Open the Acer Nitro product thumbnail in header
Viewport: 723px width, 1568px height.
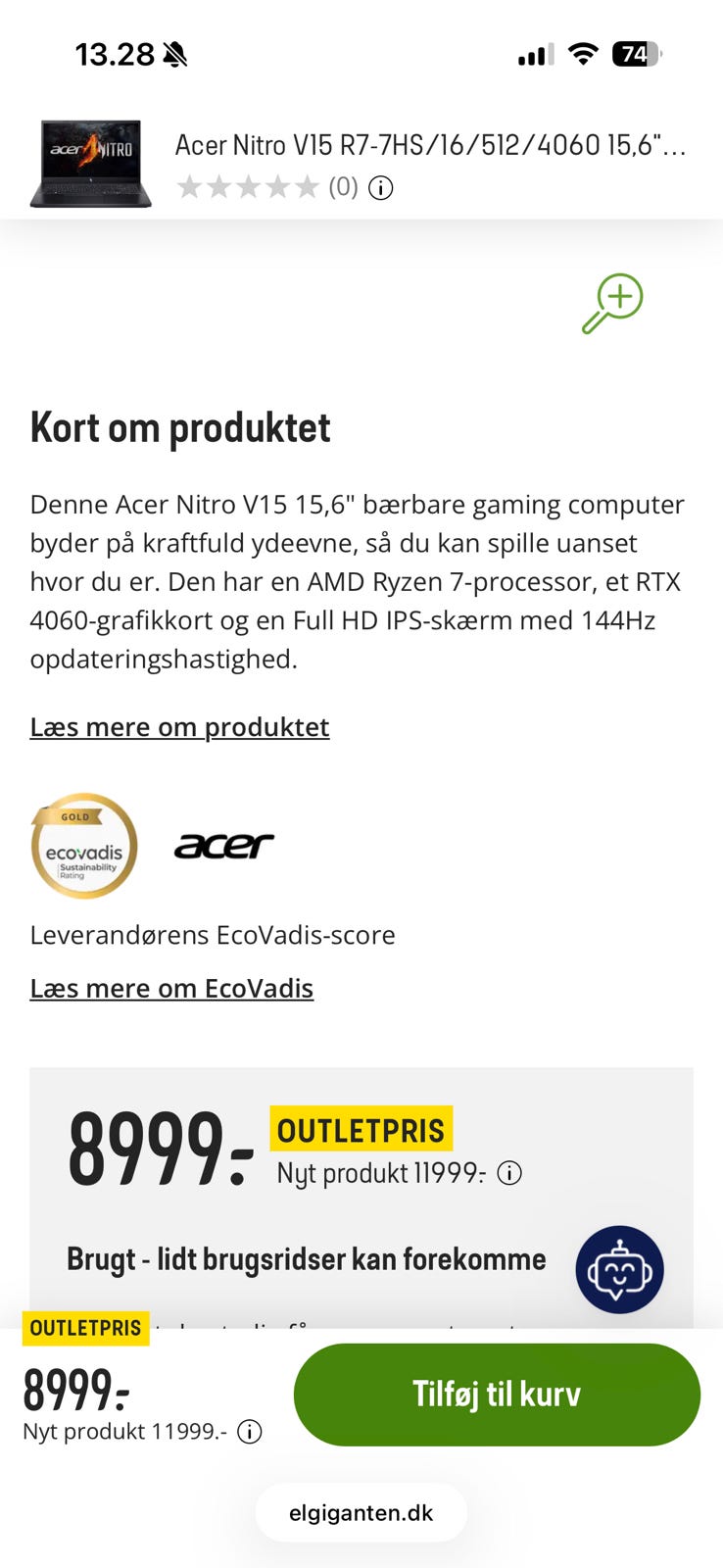click(x=91, y=163)
